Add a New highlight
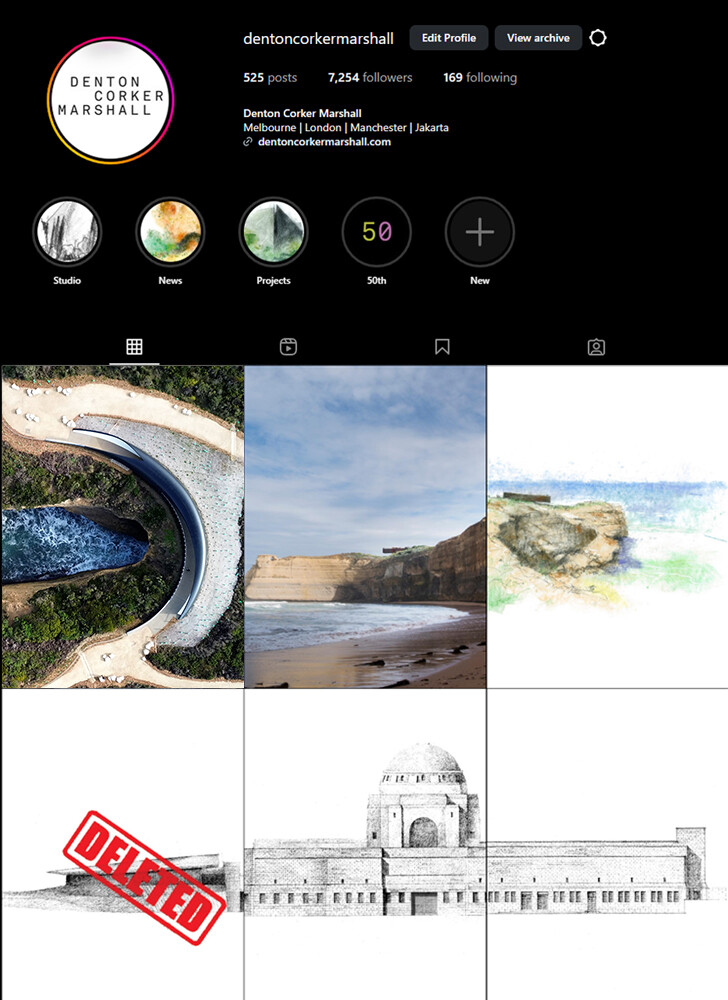 (480, 232)
